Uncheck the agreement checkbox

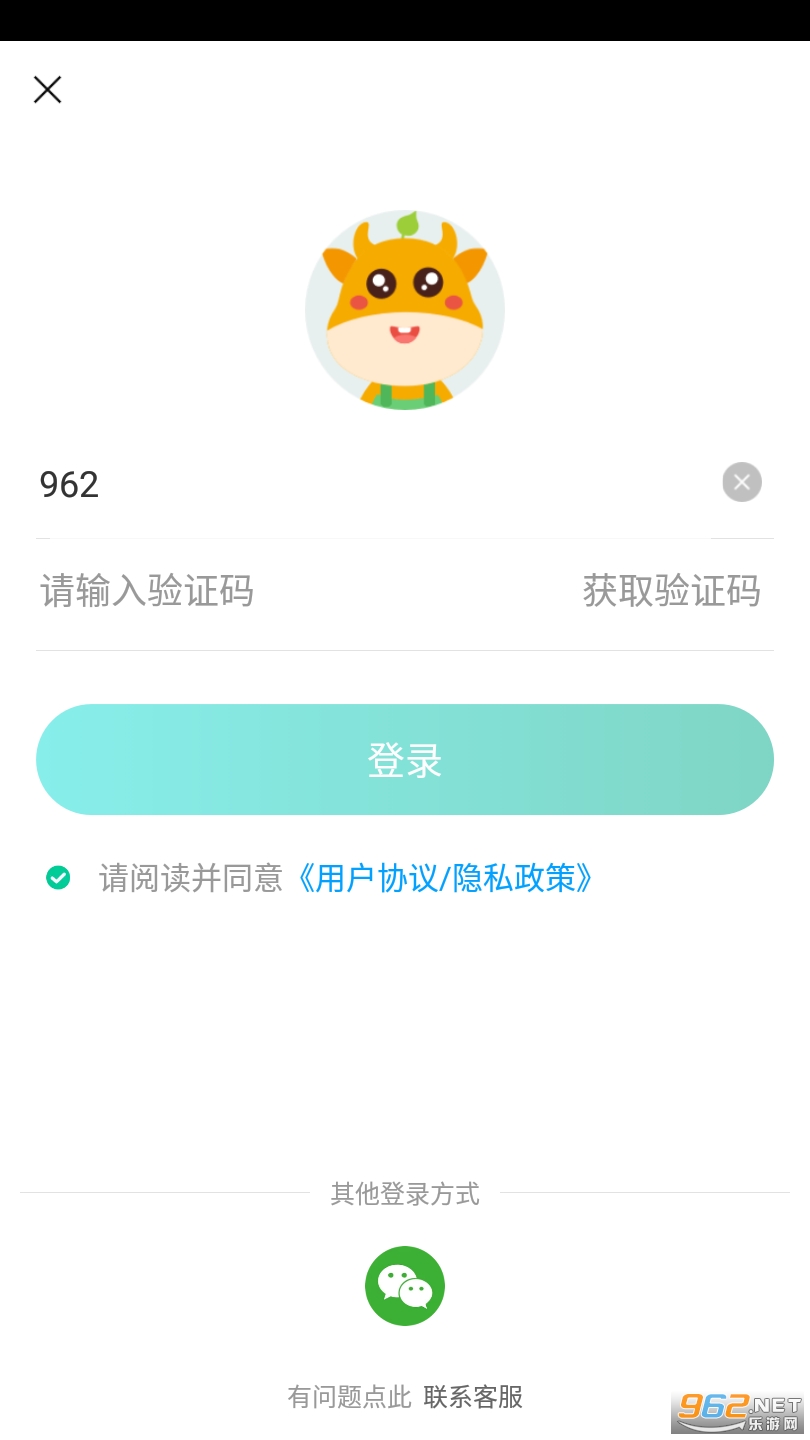point(58,878)
